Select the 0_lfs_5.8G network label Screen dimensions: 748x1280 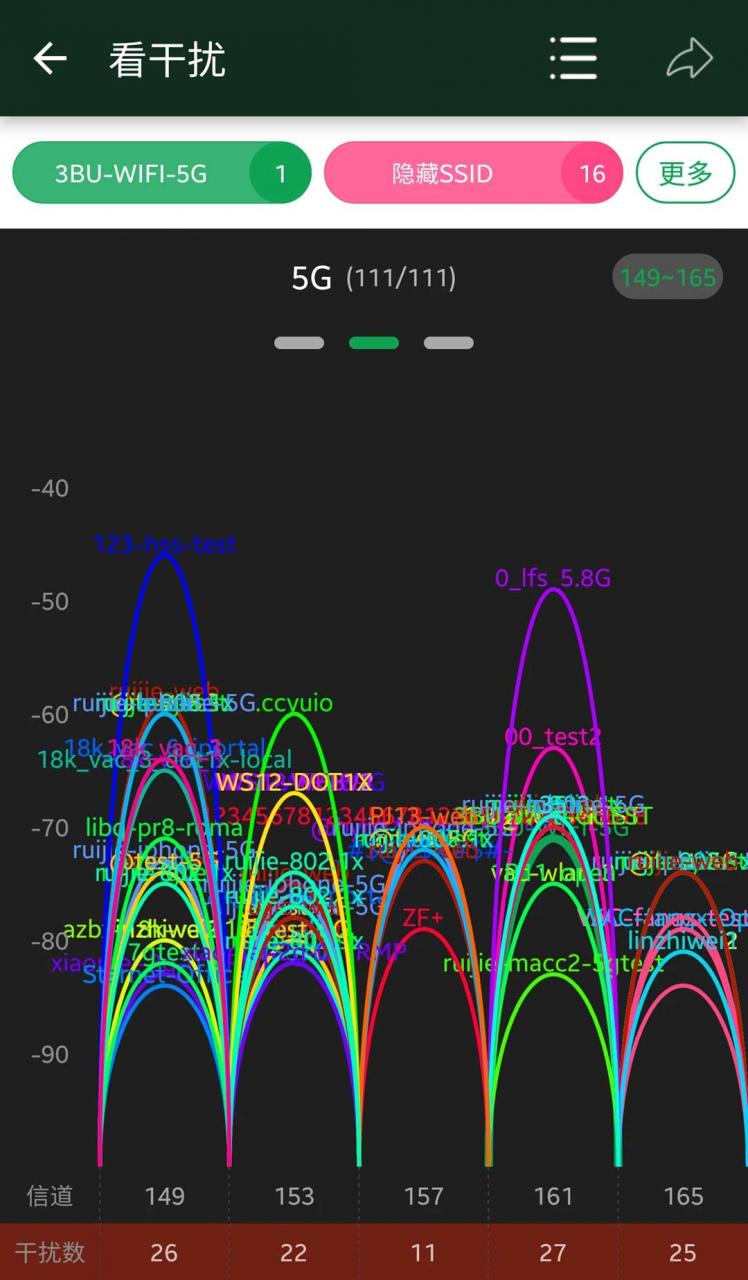(x=552, y=578)
